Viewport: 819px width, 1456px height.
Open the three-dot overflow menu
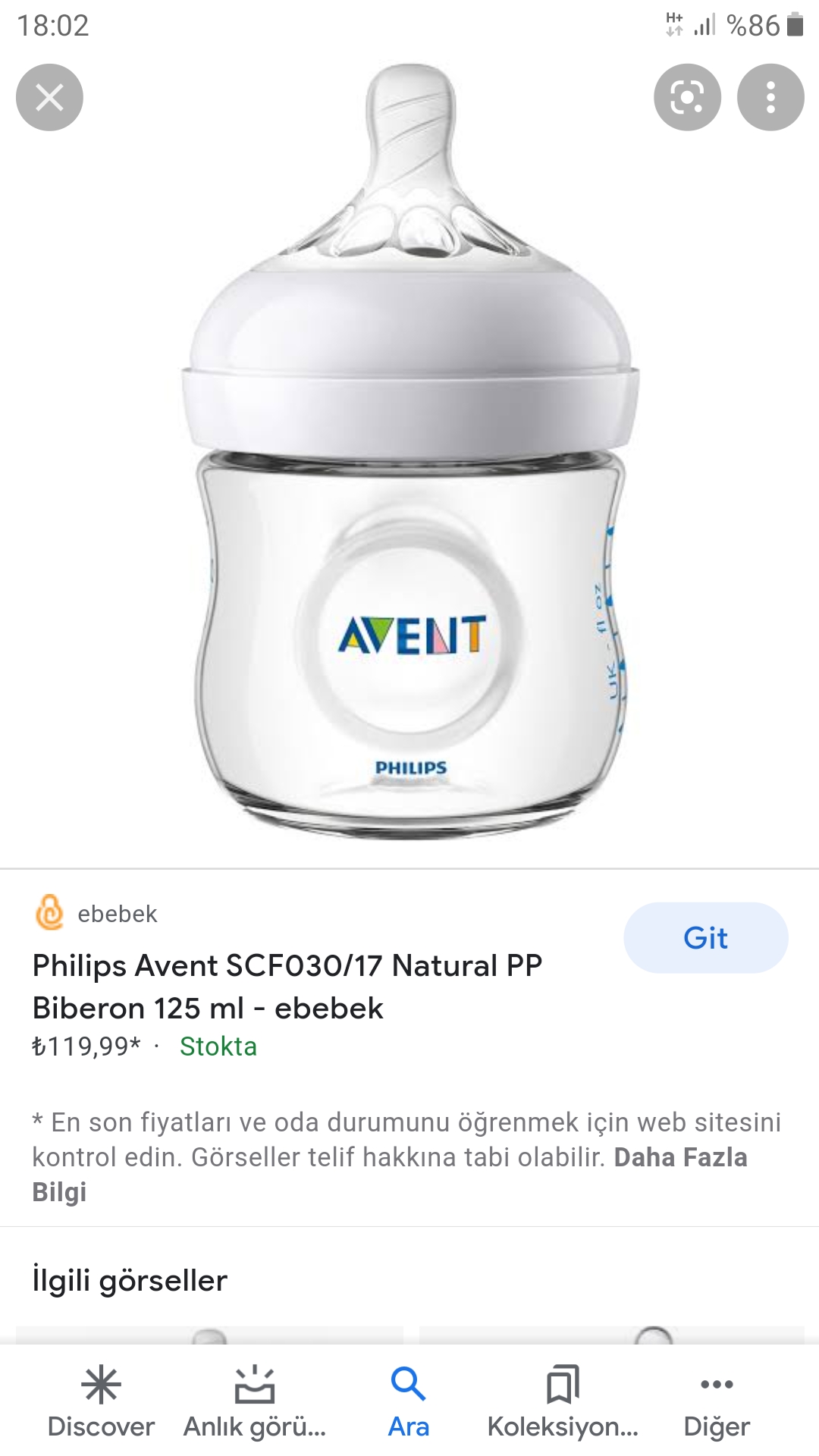[770, 98]
